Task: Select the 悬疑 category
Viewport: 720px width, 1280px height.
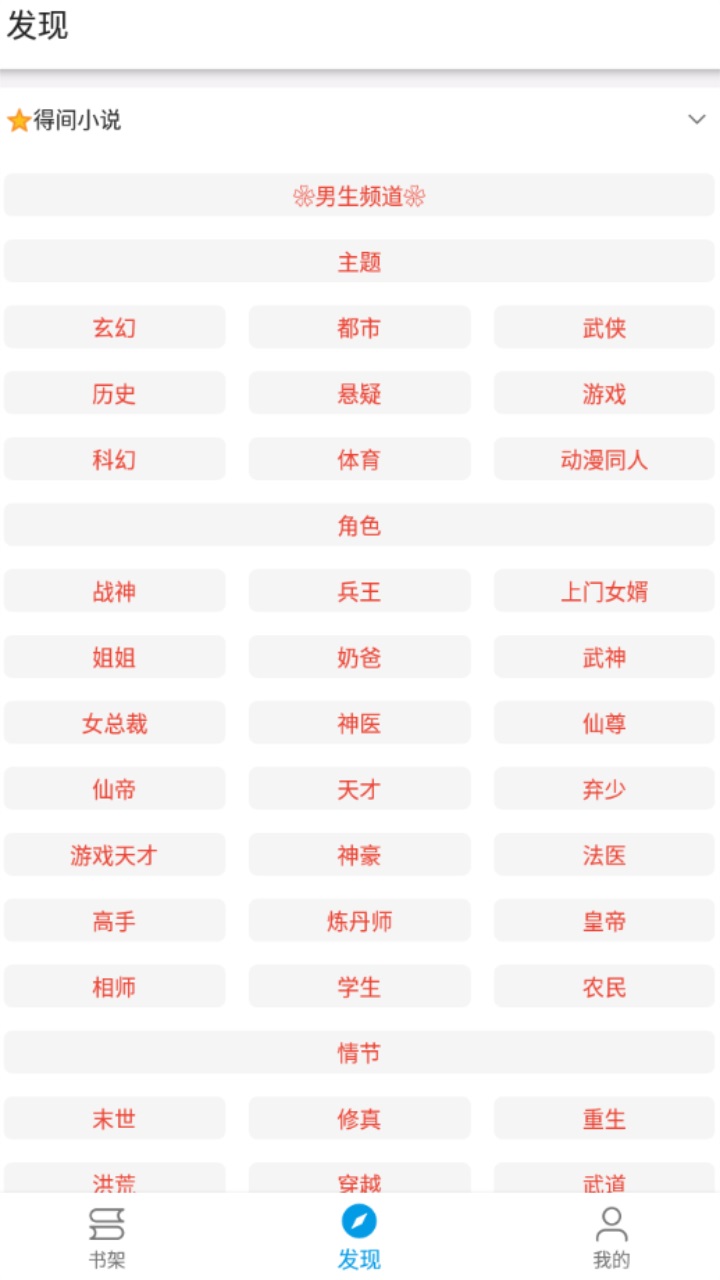Action: pos(359,393)
